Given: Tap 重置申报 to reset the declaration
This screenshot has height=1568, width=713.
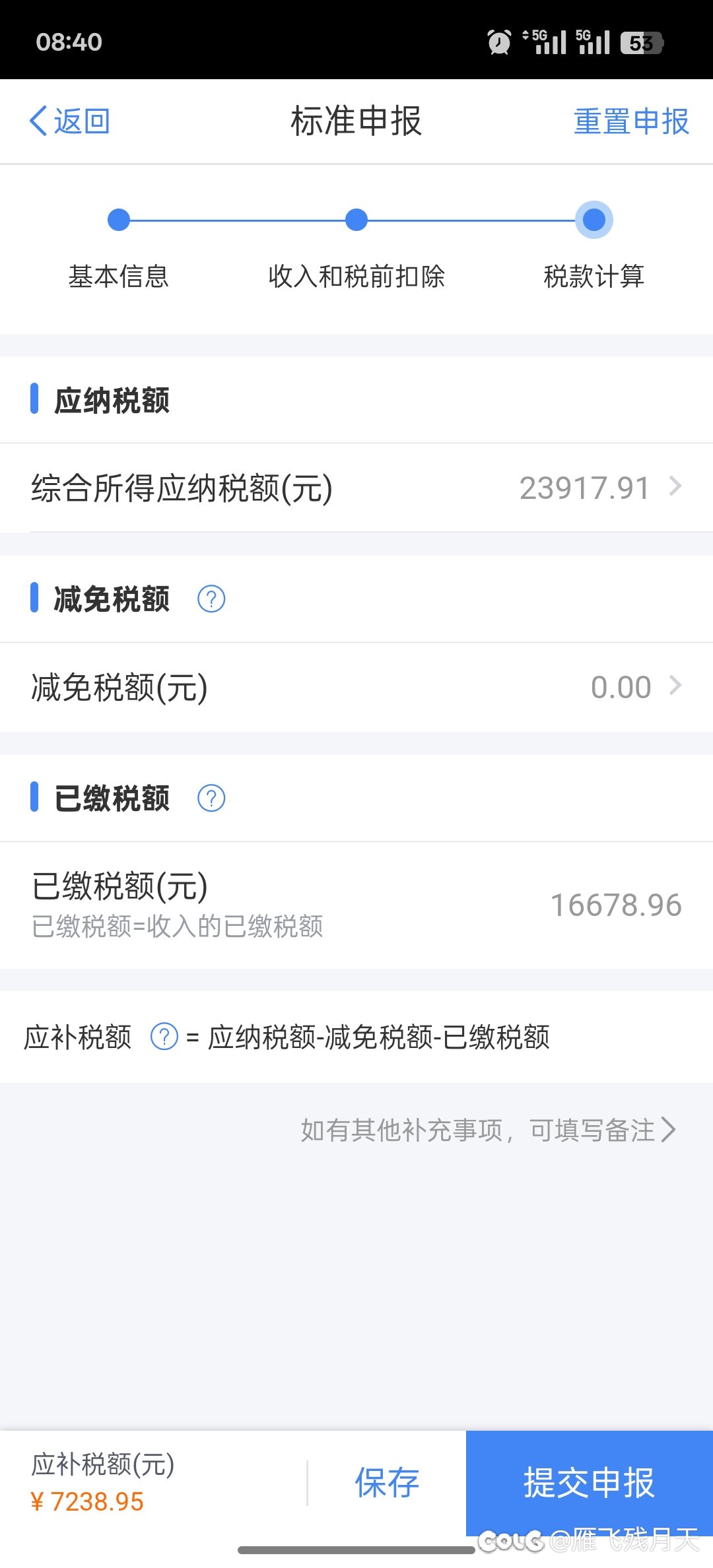Looking at the screenshot, I should pos(630,121).
